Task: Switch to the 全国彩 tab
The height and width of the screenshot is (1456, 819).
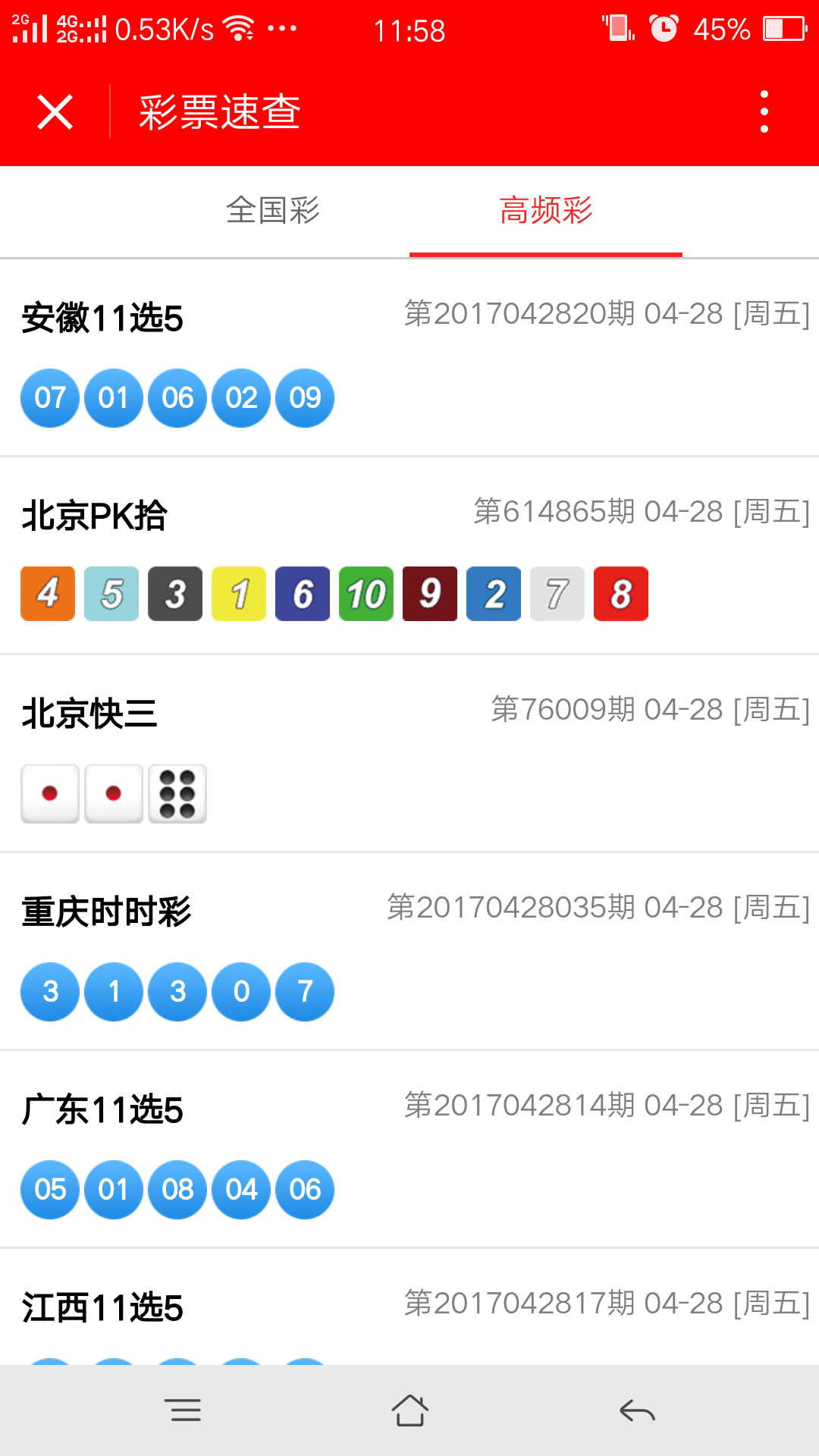Action: coord(273,211)
